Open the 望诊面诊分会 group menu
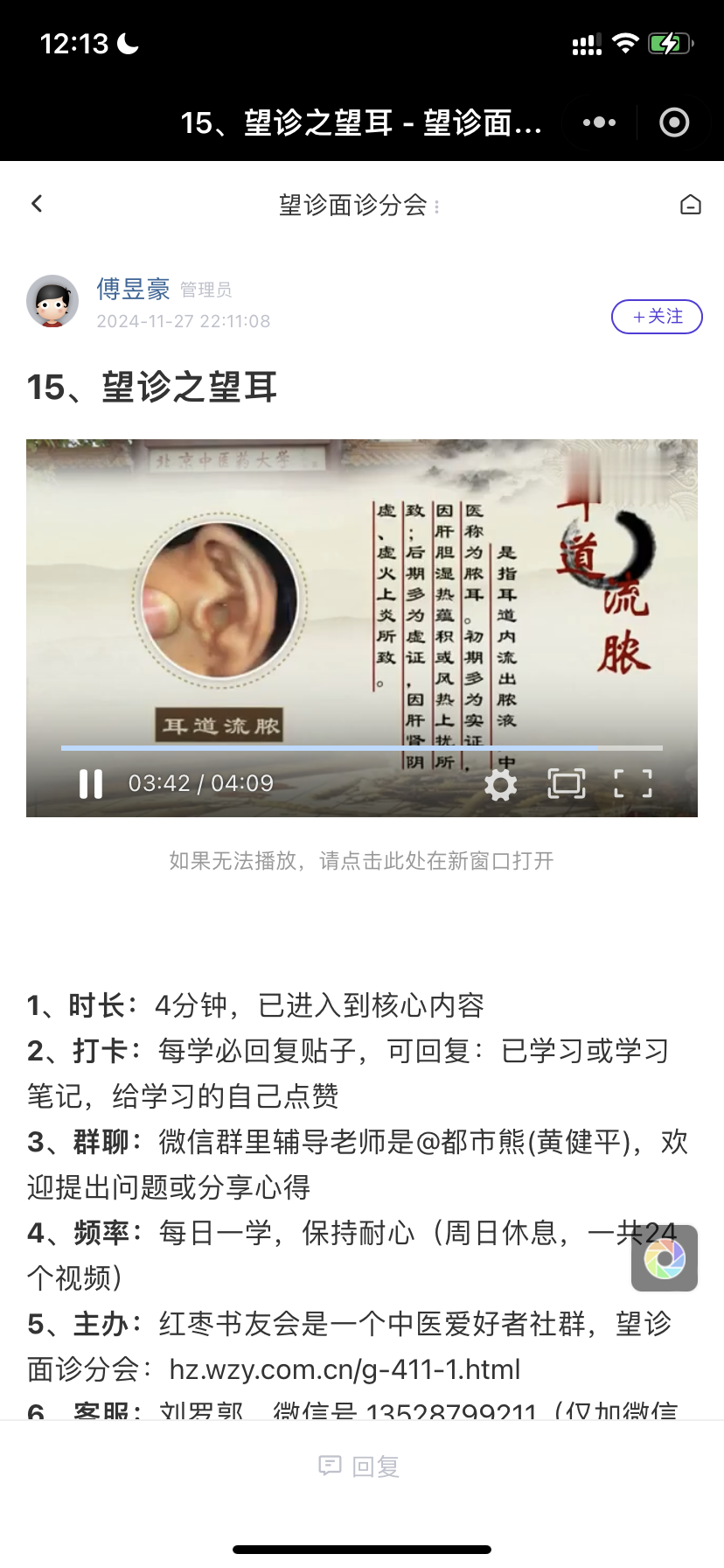This screenshot has height=1568, width=724. click(x=359, y=205)
